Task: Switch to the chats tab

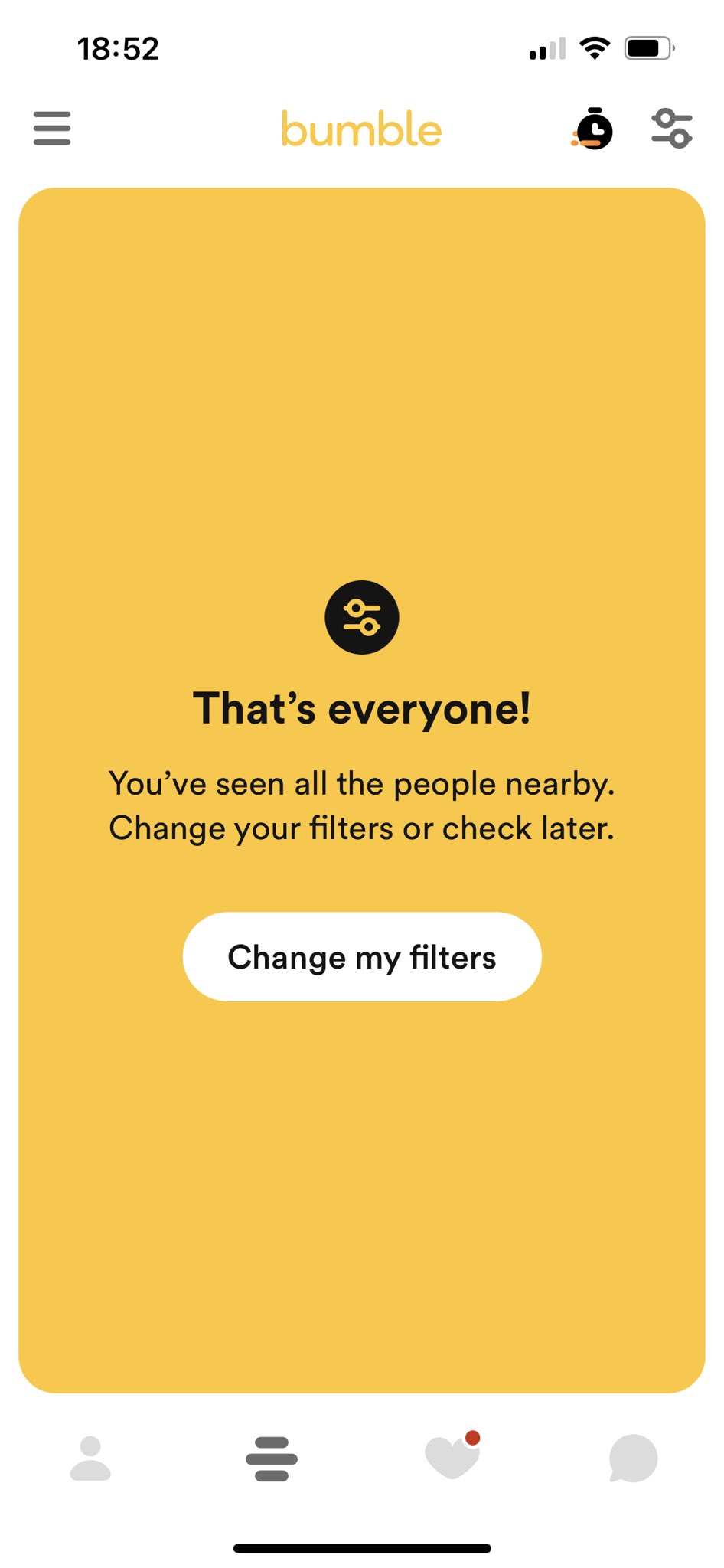Action: pyautogui.click(x=633, y=1458)
